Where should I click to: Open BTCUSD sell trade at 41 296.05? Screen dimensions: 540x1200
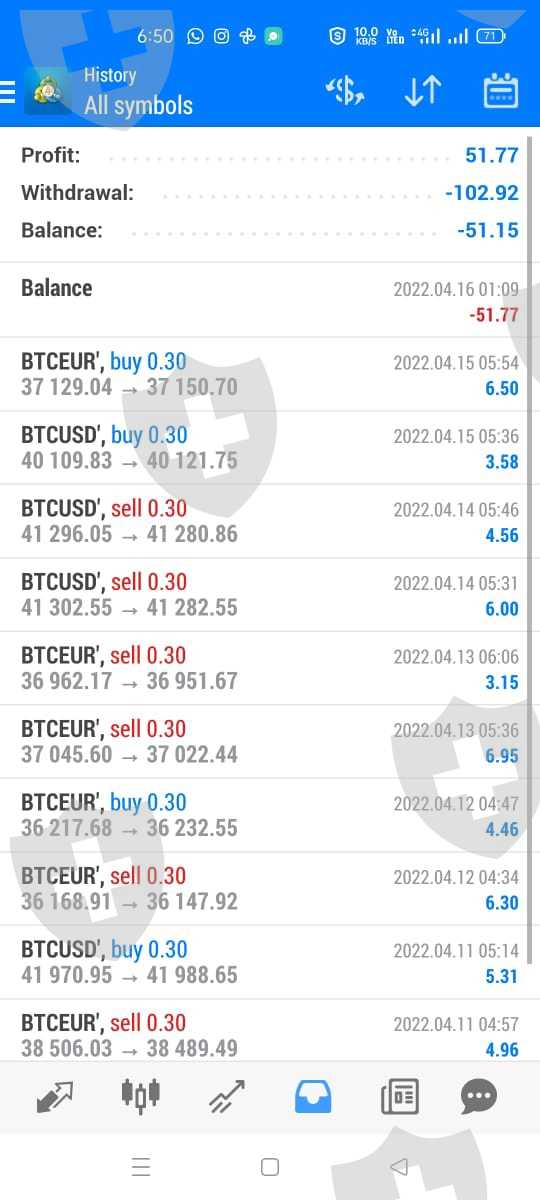(270, 521)
